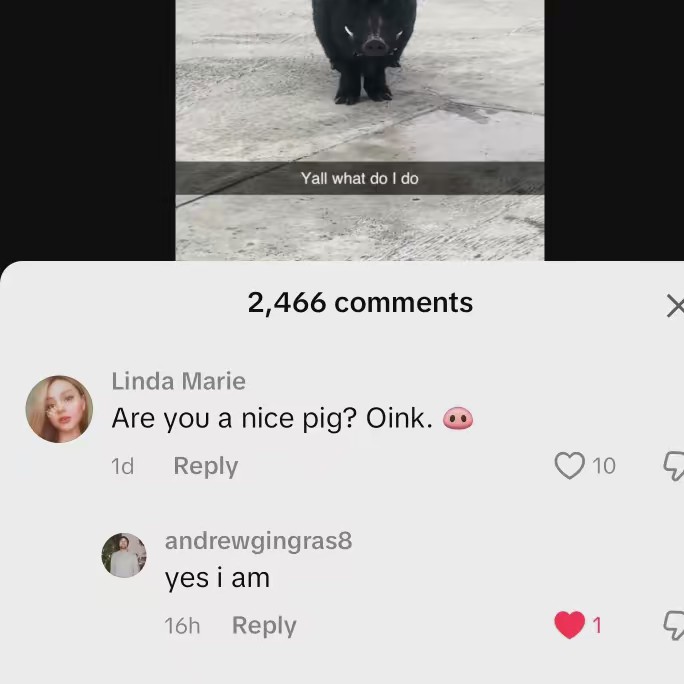Close the comments panel
The height and width of the screenshot is (684, 684).
[675, 306]
